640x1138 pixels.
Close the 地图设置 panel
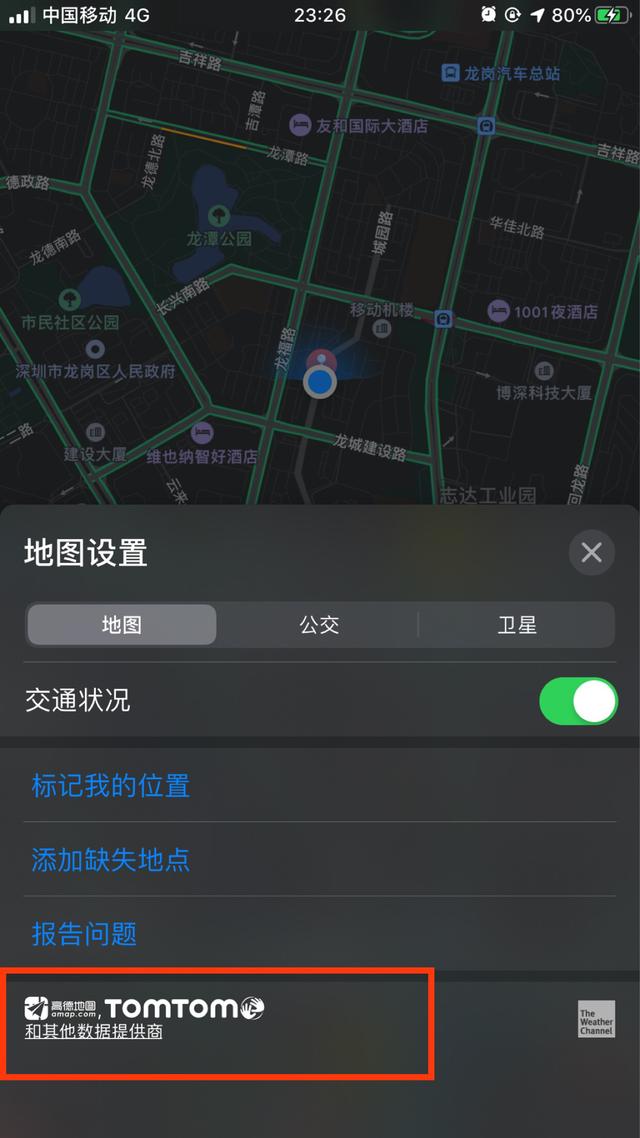click(591, 552)
